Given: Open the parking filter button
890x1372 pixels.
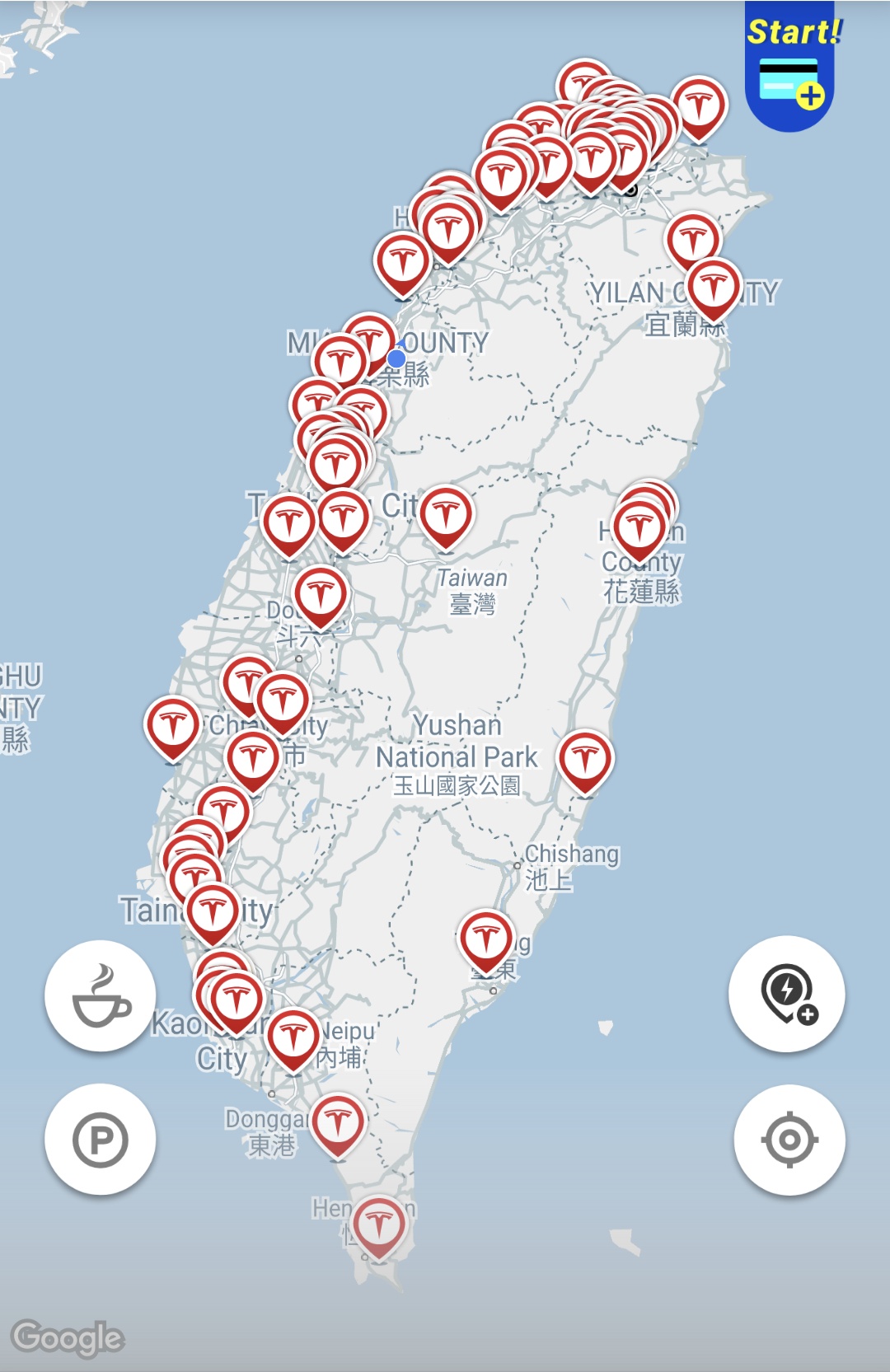Looking at the screenshot, I should [x=101, y=1140].
